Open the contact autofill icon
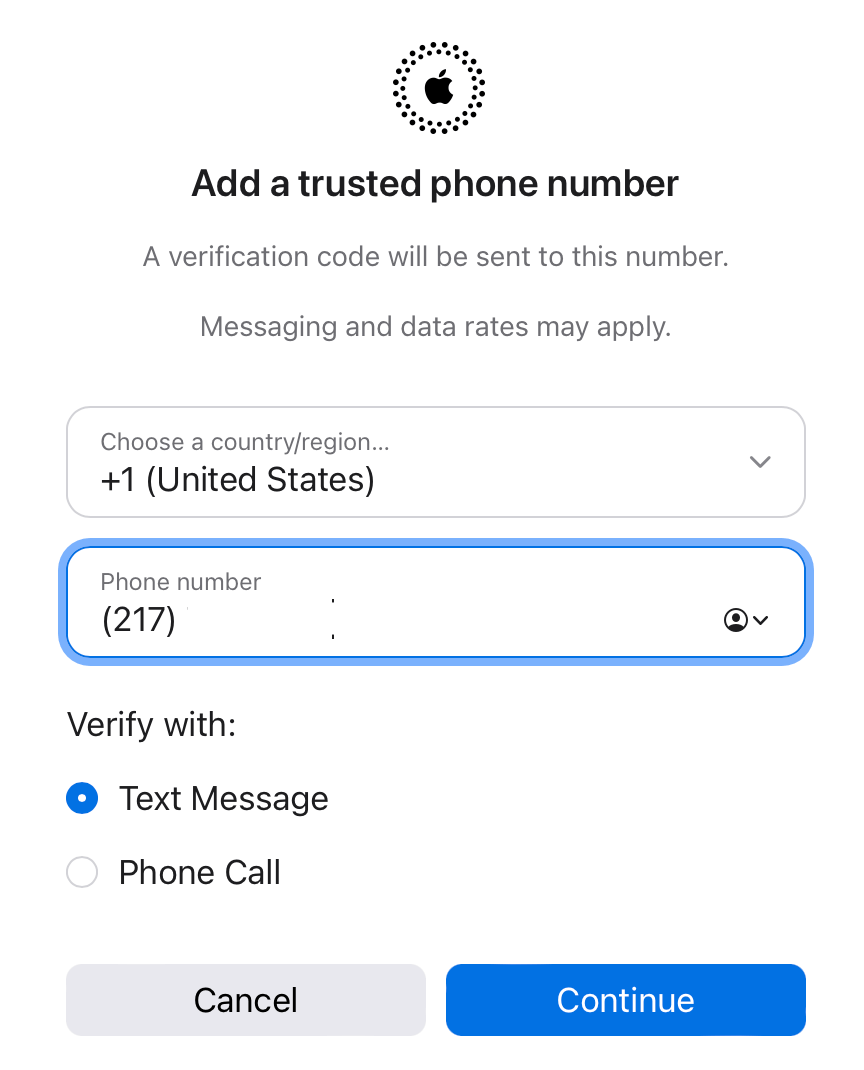The width and height of the screenshot is (864, 1070). point(745,620)
